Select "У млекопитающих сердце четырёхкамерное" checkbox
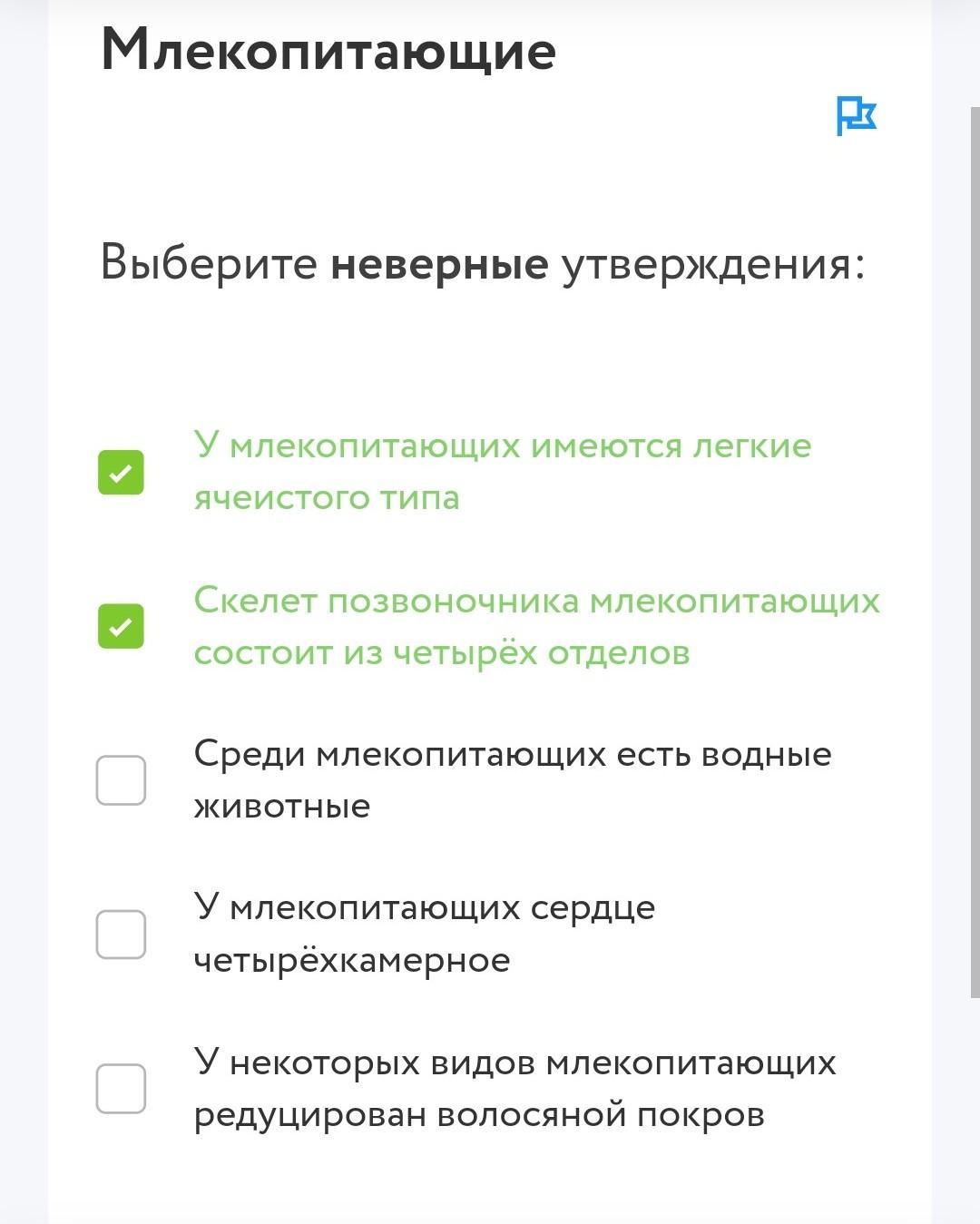Screen dimensions: 980x1224 click(x=122, y=935)
